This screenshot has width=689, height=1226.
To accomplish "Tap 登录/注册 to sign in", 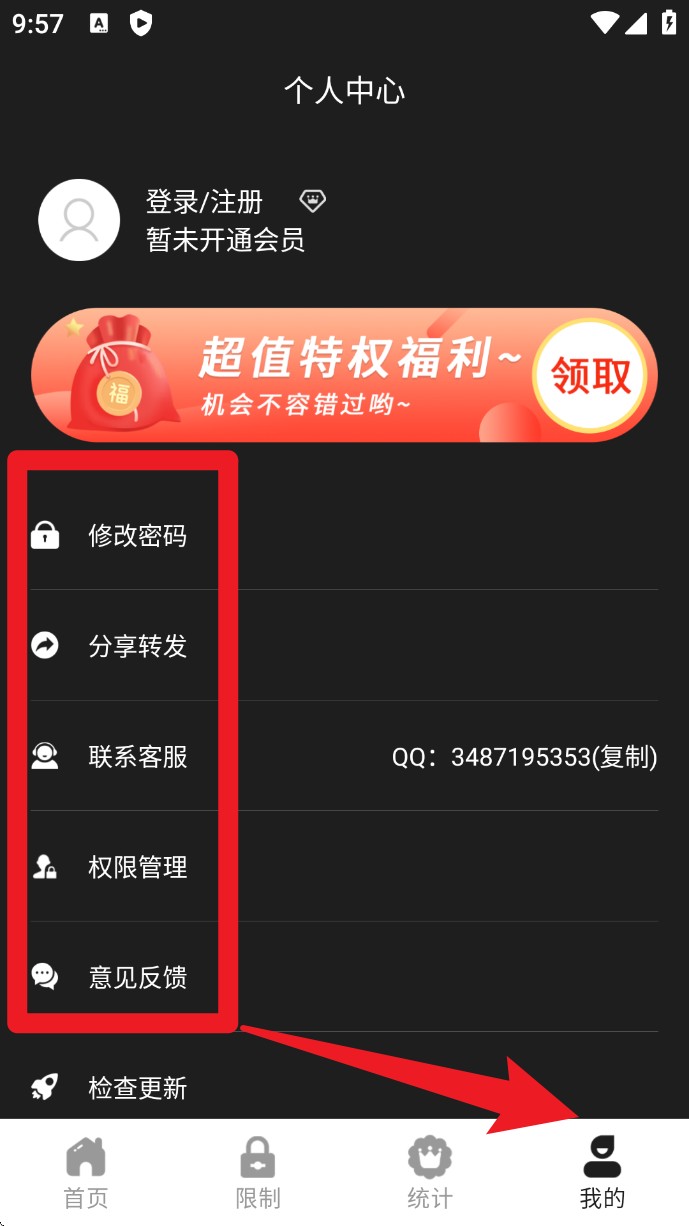I will 204,202.
